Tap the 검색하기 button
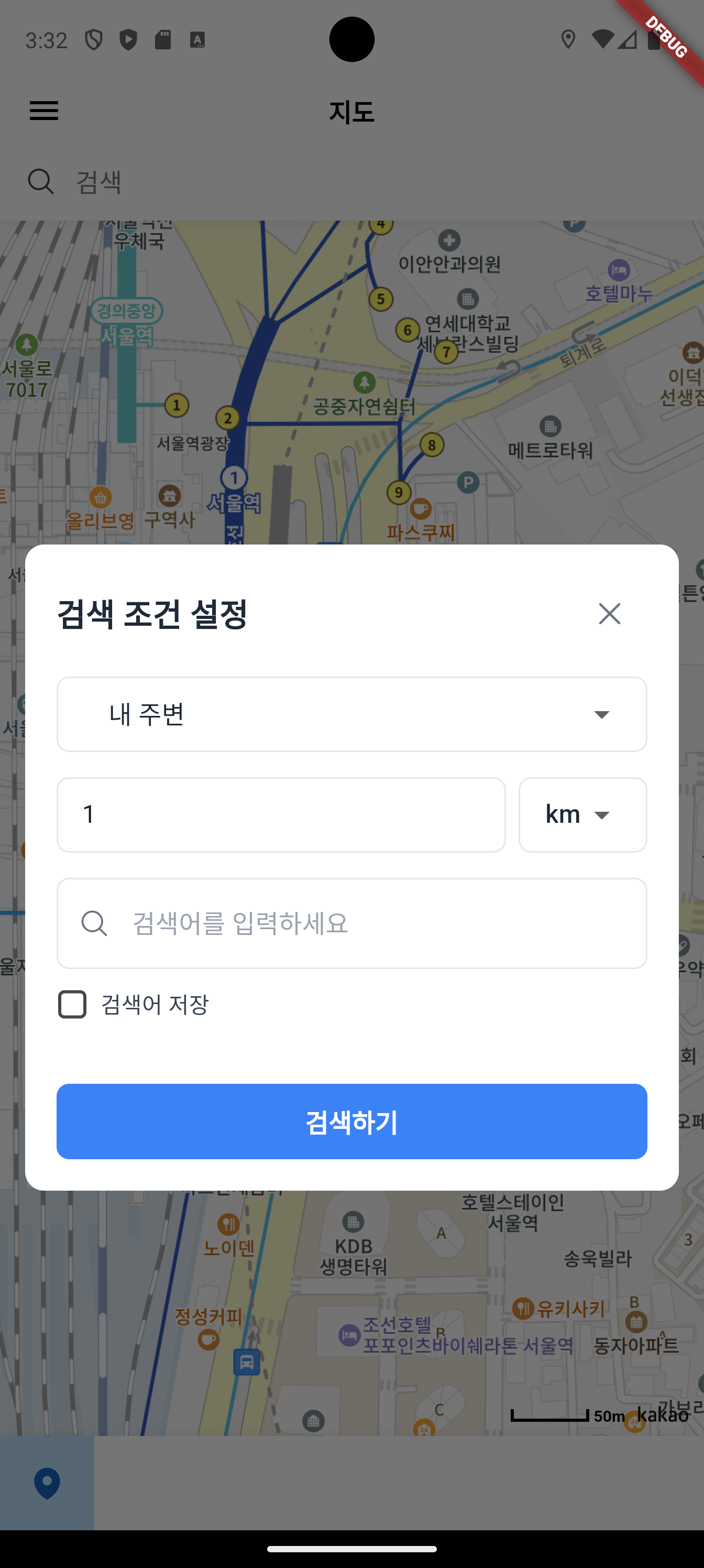 click(351, 1121)
